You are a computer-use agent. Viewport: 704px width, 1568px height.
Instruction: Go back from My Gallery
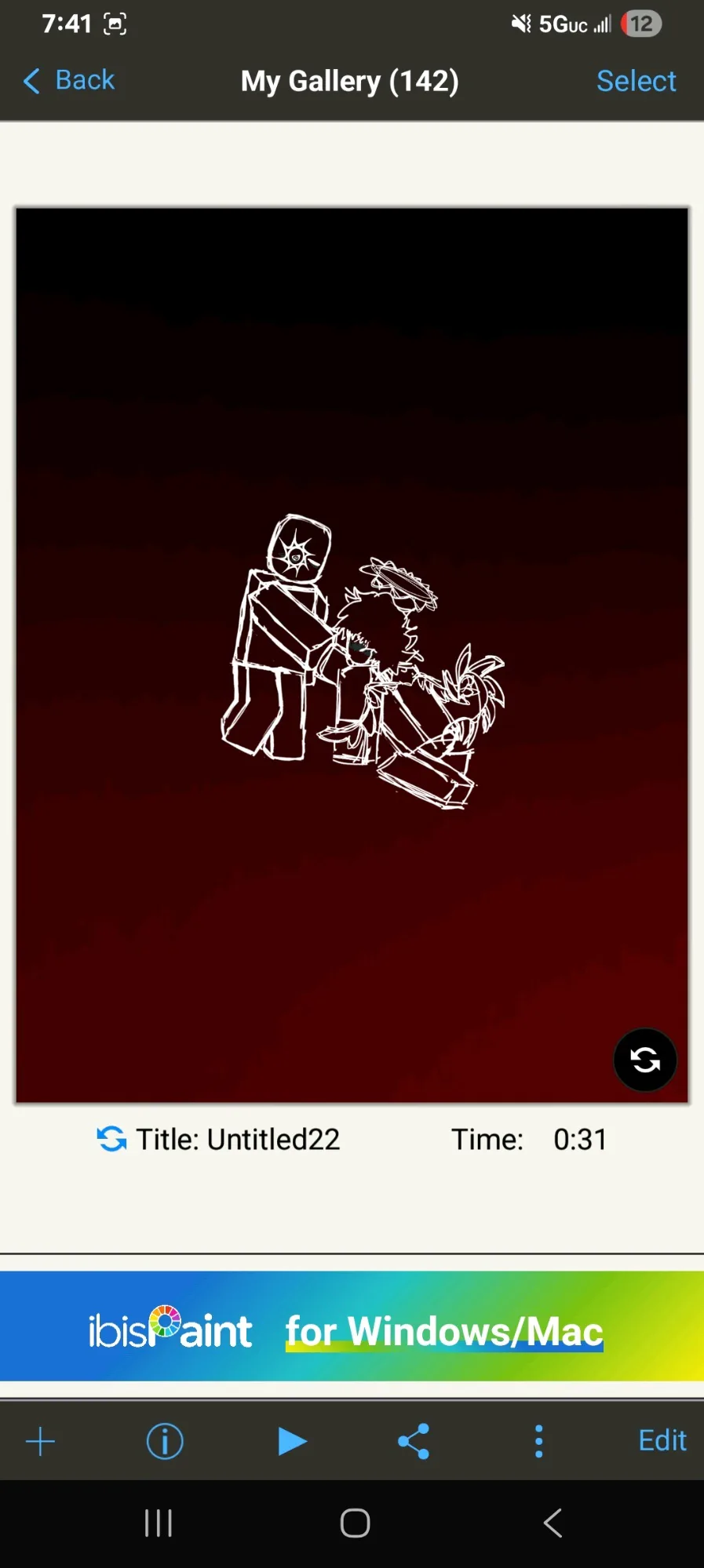point(69,80)
